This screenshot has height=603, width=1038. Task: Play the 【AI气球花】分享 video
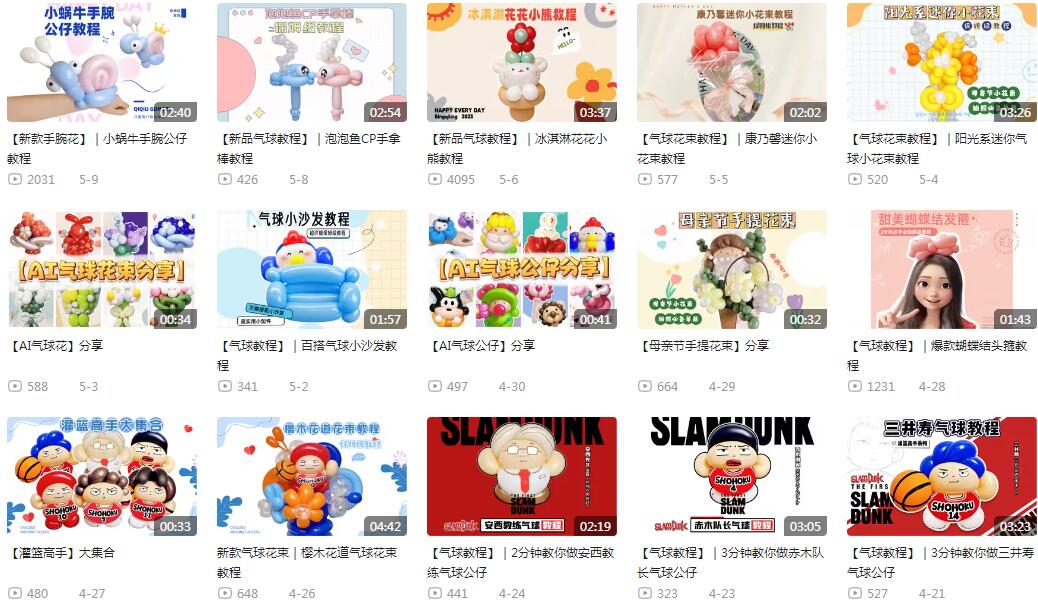click(101, 270)
